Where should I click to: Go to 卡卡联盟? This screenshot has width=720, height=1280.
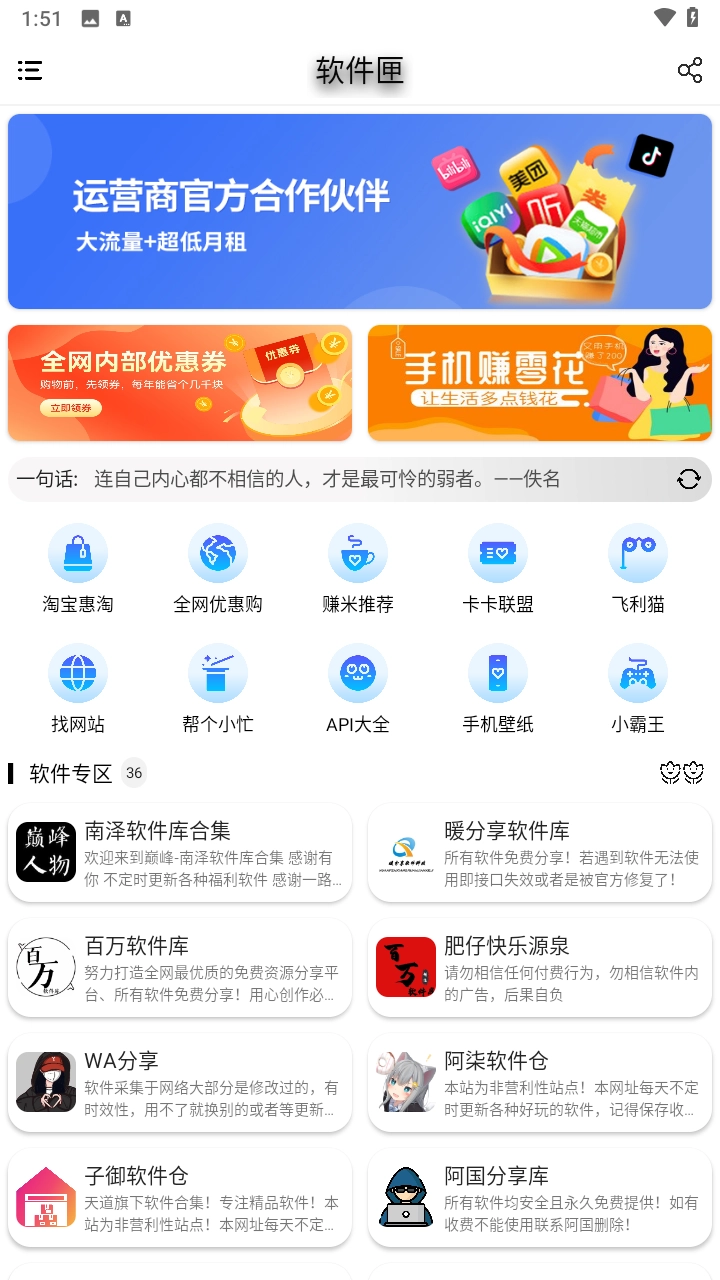point(498,567)
